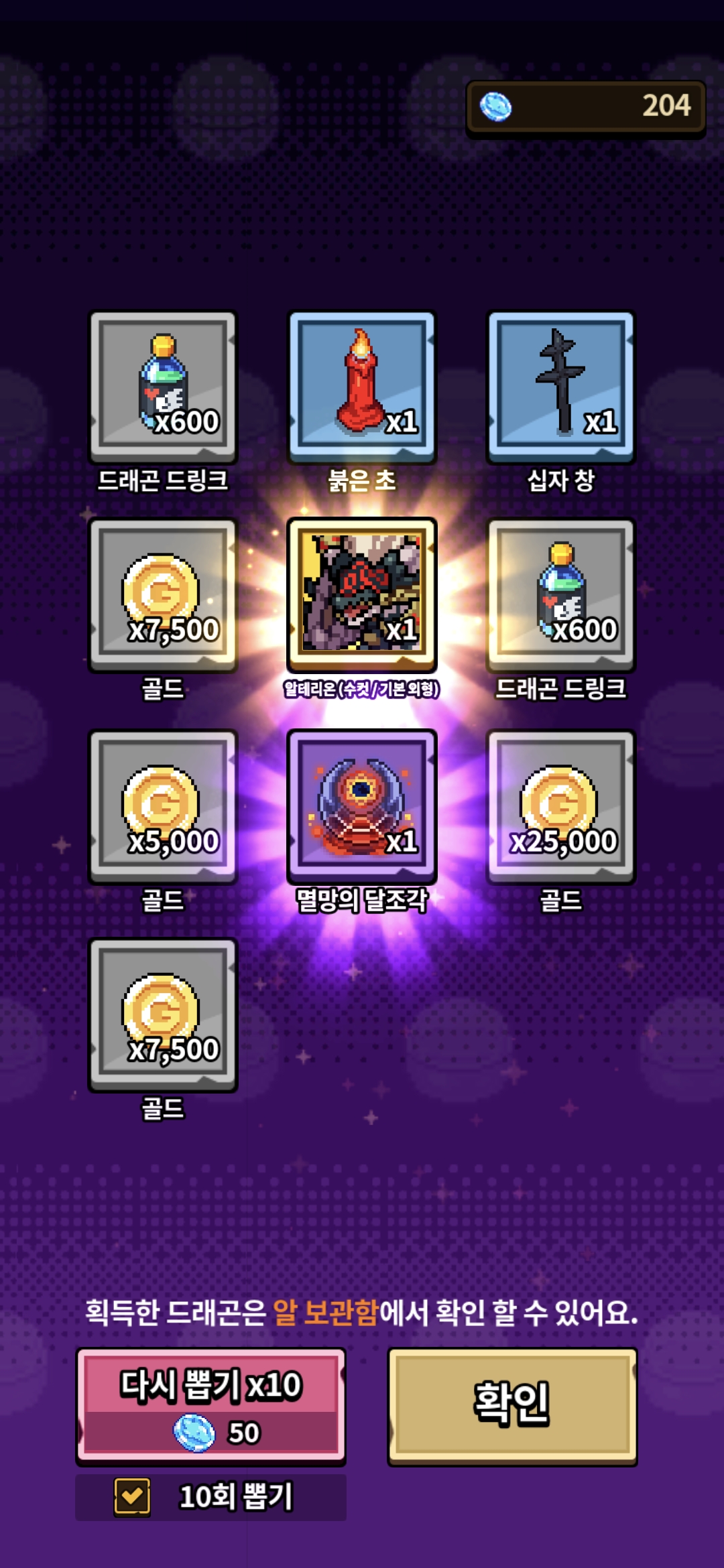Viewport: 724px width, 1568px height.
Task: Open the 알테리온 dragon reward tile
Action: tap(362, 594)
